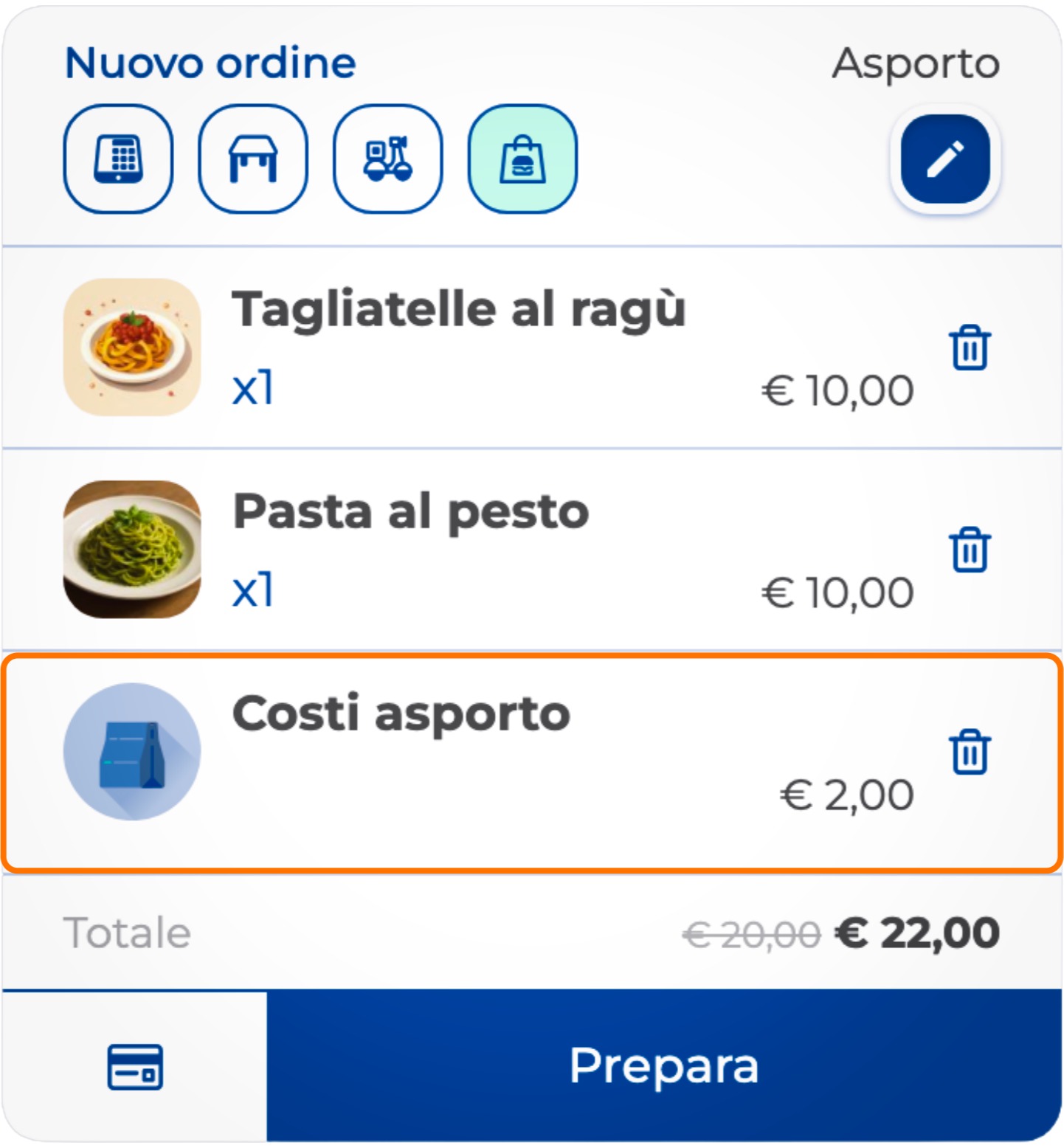Image resolution: width=1064 pixels, height=1148 pixels.
Task: Tap Prepara to send the order
Action: tap(663, 1067)
